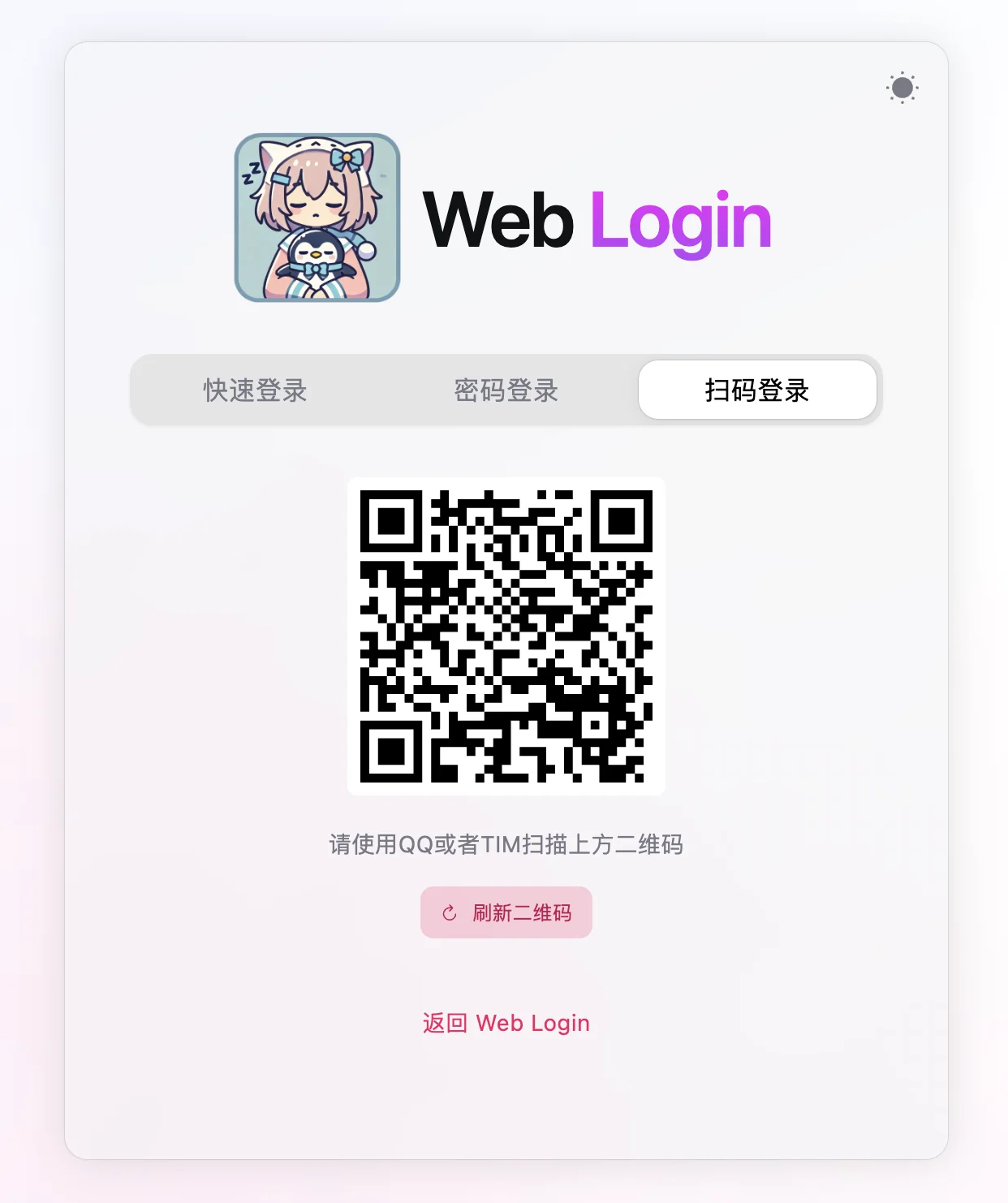
Task: Refresh the QR code with 刷新二维码
Action: click(x=506, y=912)
